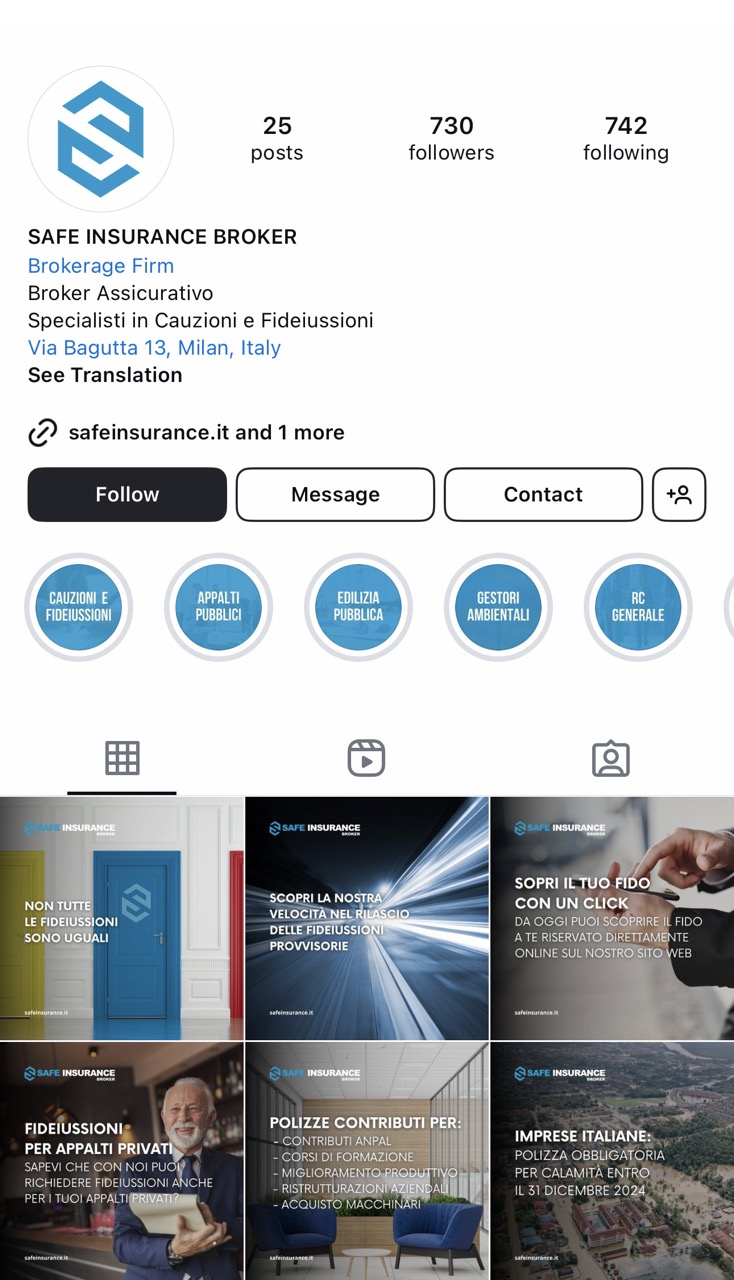The image size is (734, 1280).
Task: Open the followers list
Action: [x=451, y=138]
